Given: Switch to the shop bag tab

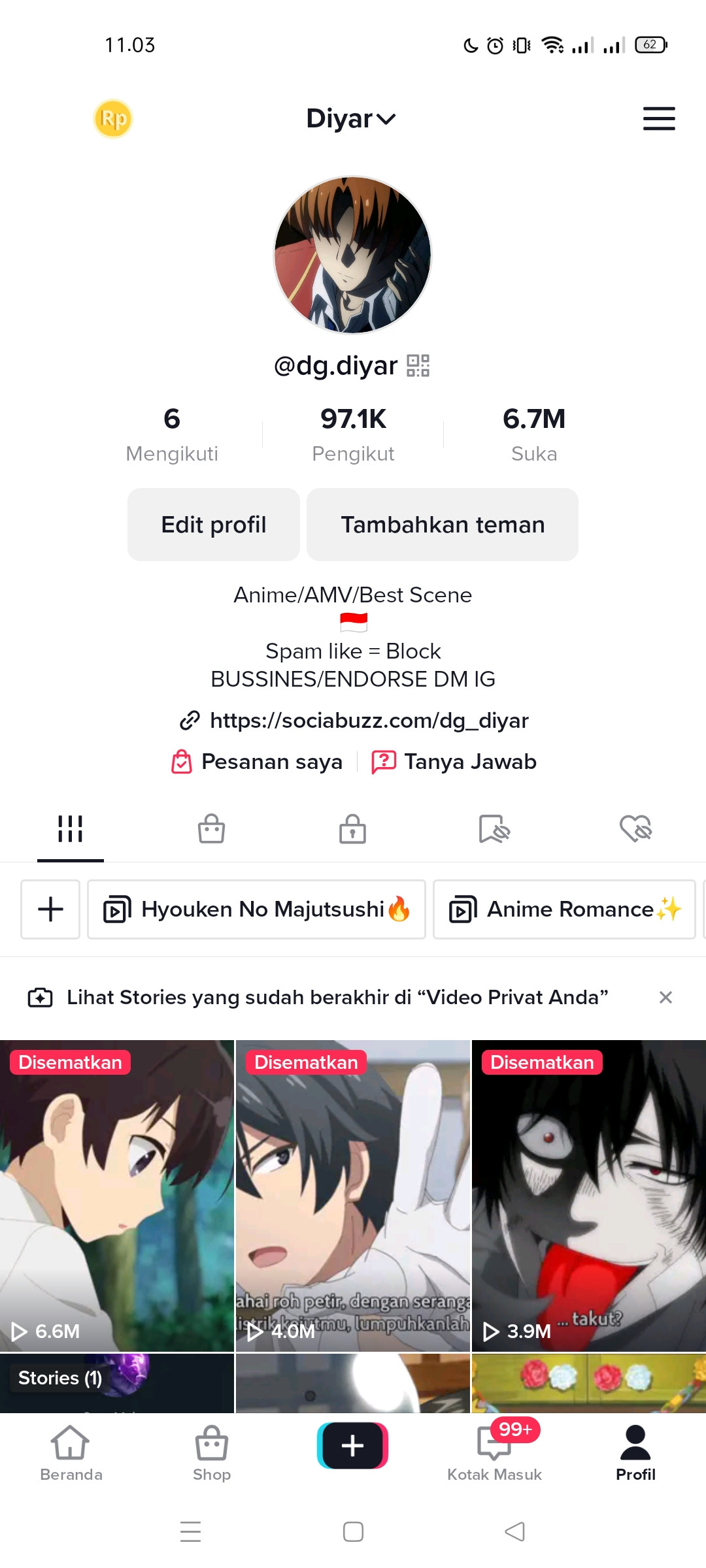Looking at the screenshot, I should pyautogui.click(x=211, y=829).
